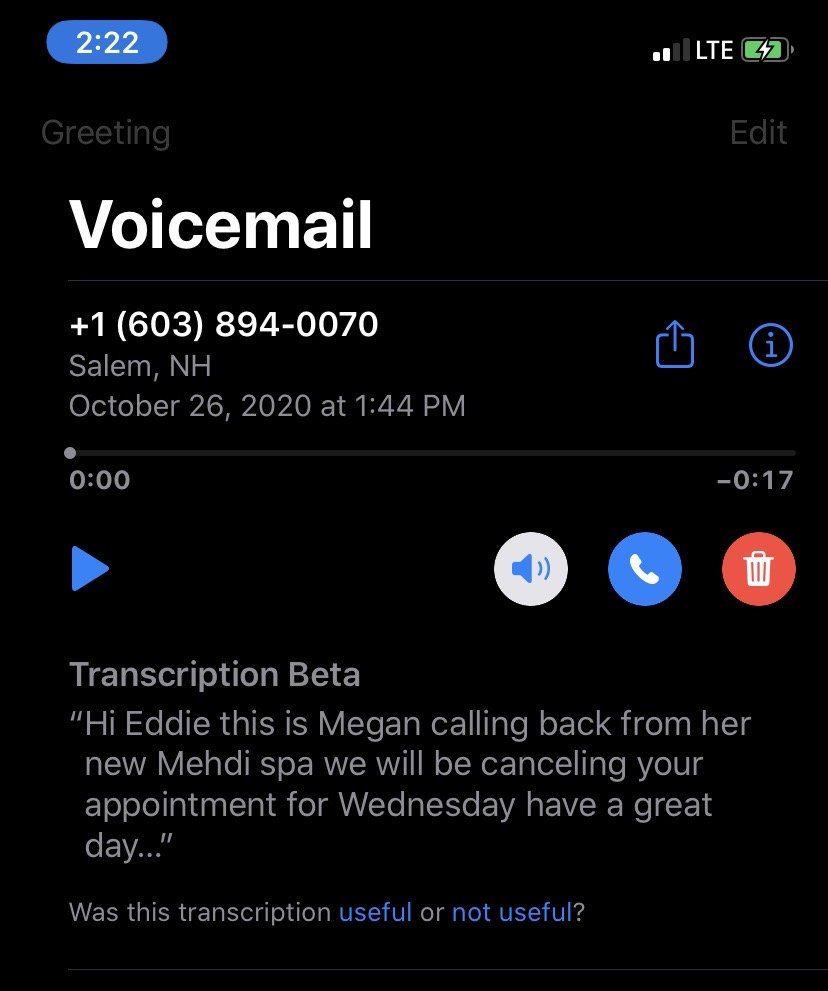The height and width of the screenshot is (991, 828).
Task: Mark the transcription as not useful
Action: pos(511,912)
